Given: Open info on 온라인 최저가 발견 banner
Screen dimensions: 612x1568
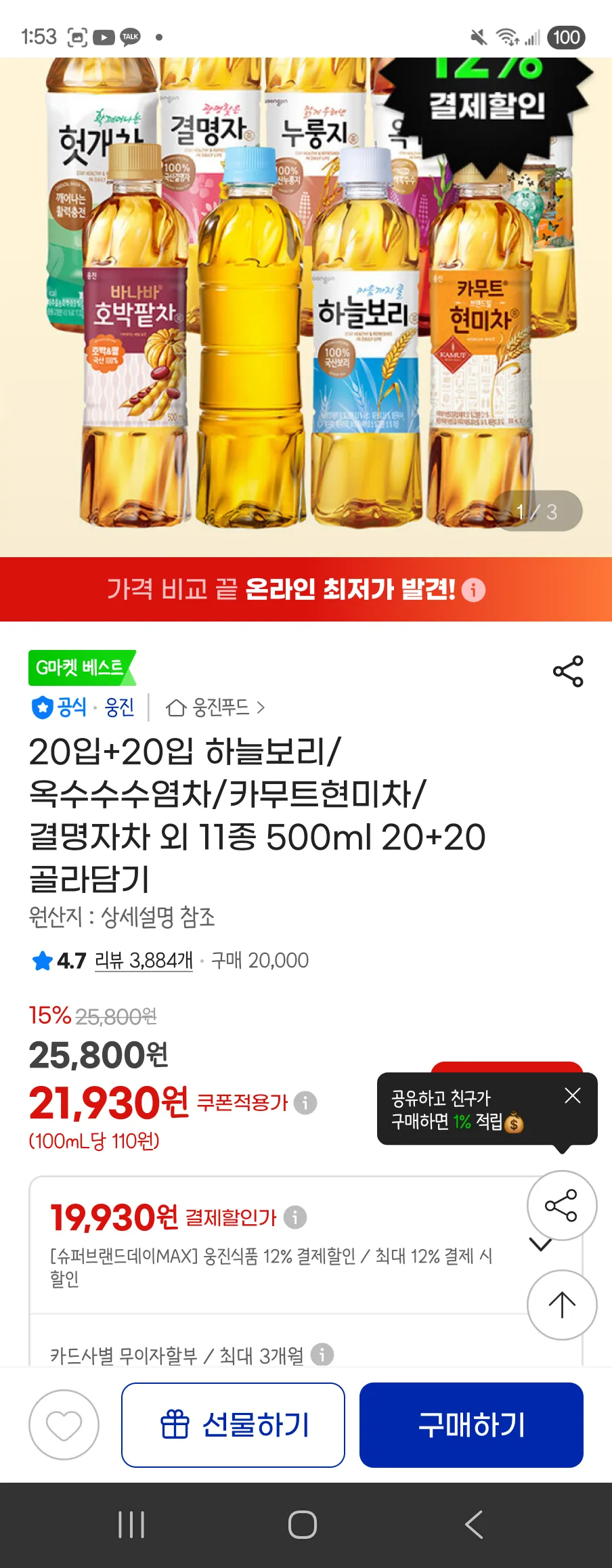Looking at the screenshot, I should [x=474, y=590].
